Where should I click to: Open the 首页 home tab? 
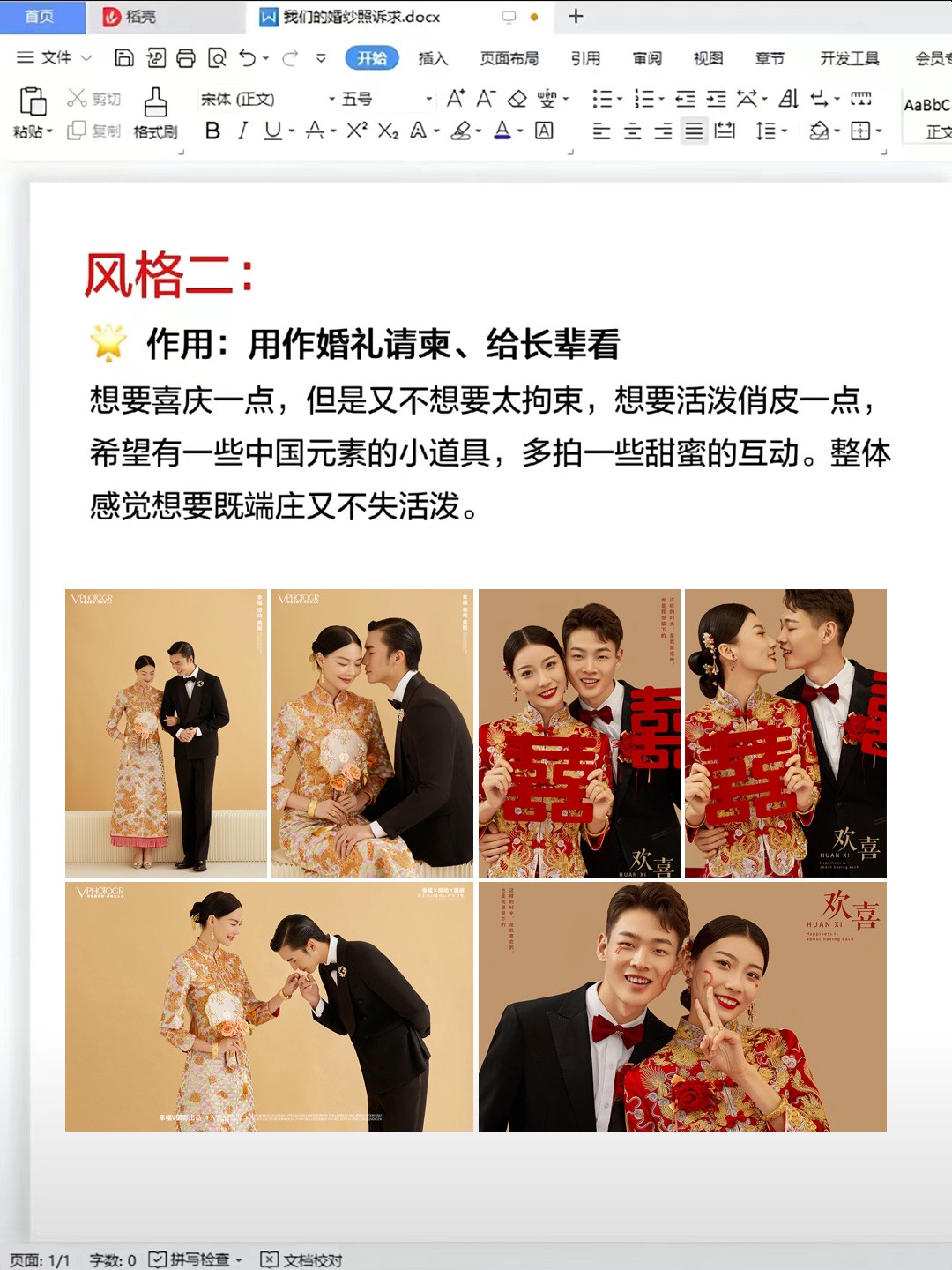(40, 17)
